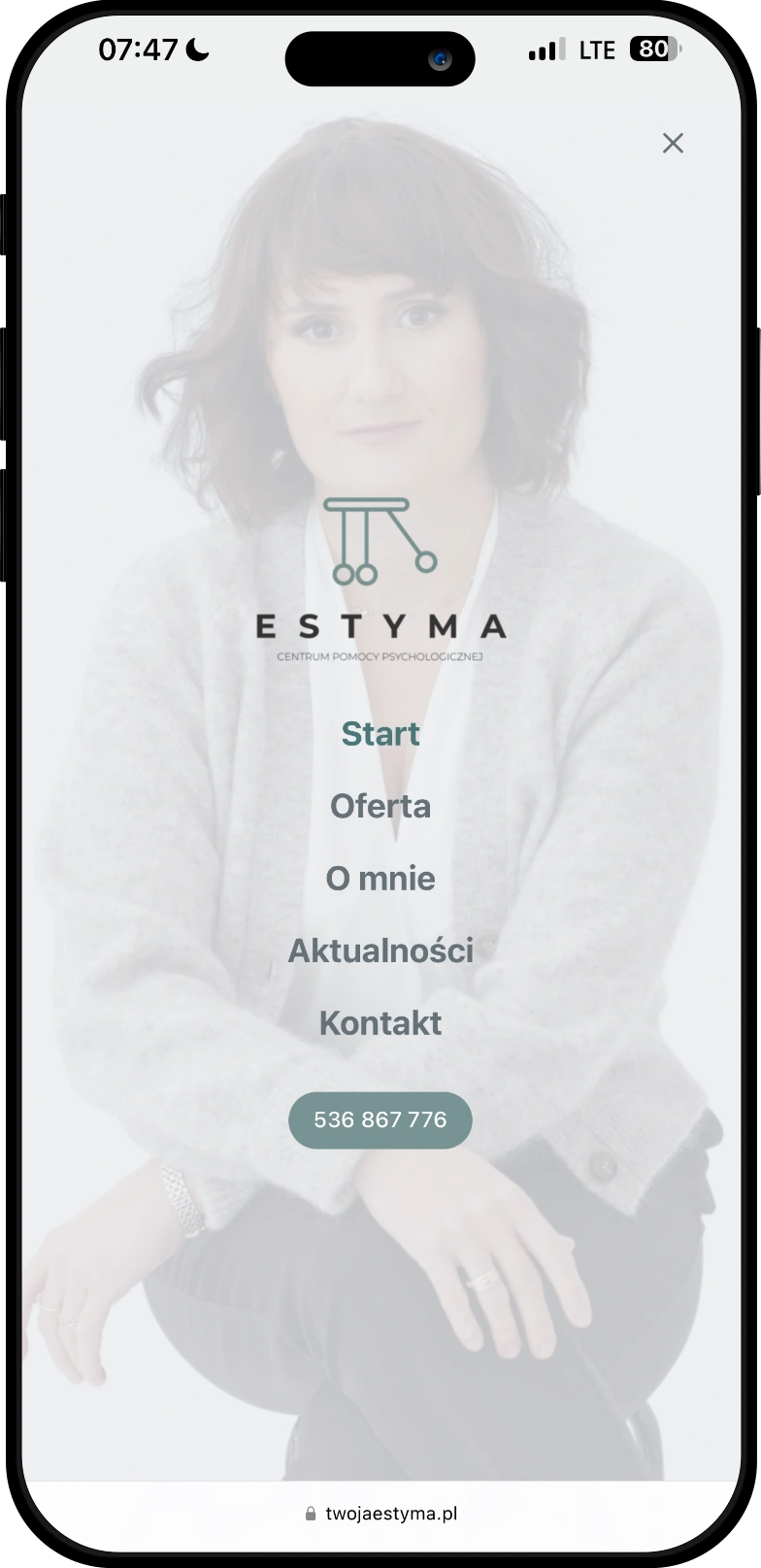The width and height of the screenshot is (761, 1568).
Task: Open the Oferta section
Action: (x=380, y=806)
